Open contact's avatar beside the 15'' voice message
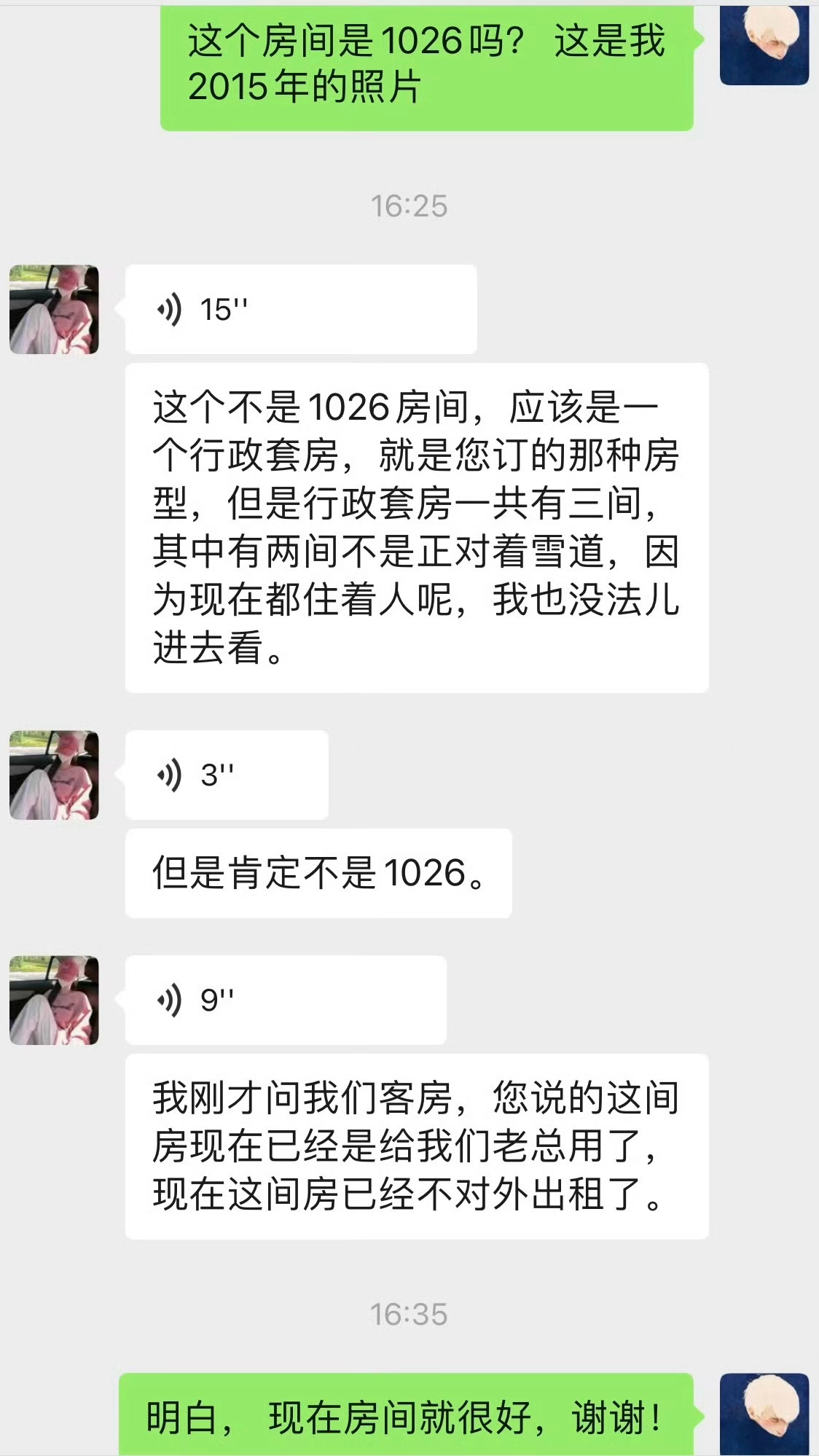This screenshot has height=1456, width=819. pyautogui.click(x=54, y=309)
